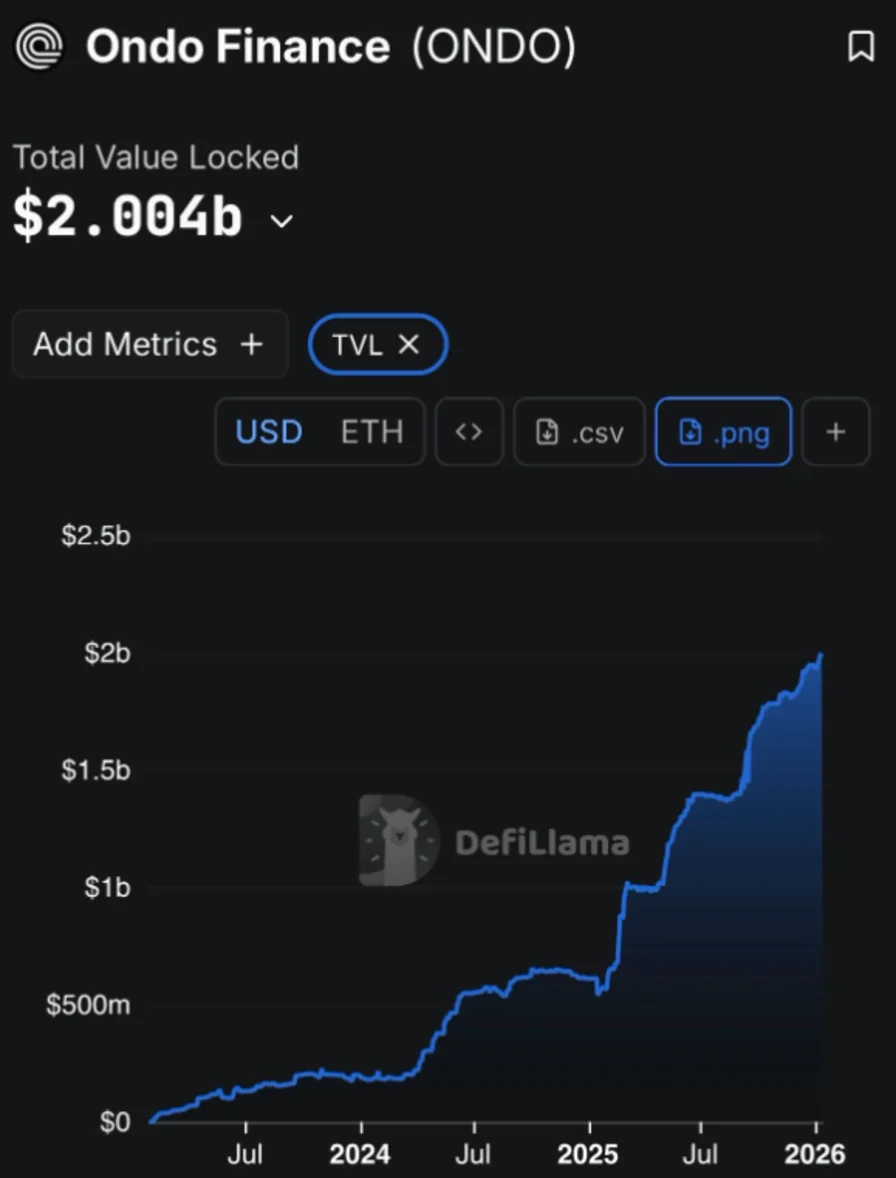Export the chart as .png
Image resolution: width=896 pixels, height=1178 pixels.
point(723,432)
